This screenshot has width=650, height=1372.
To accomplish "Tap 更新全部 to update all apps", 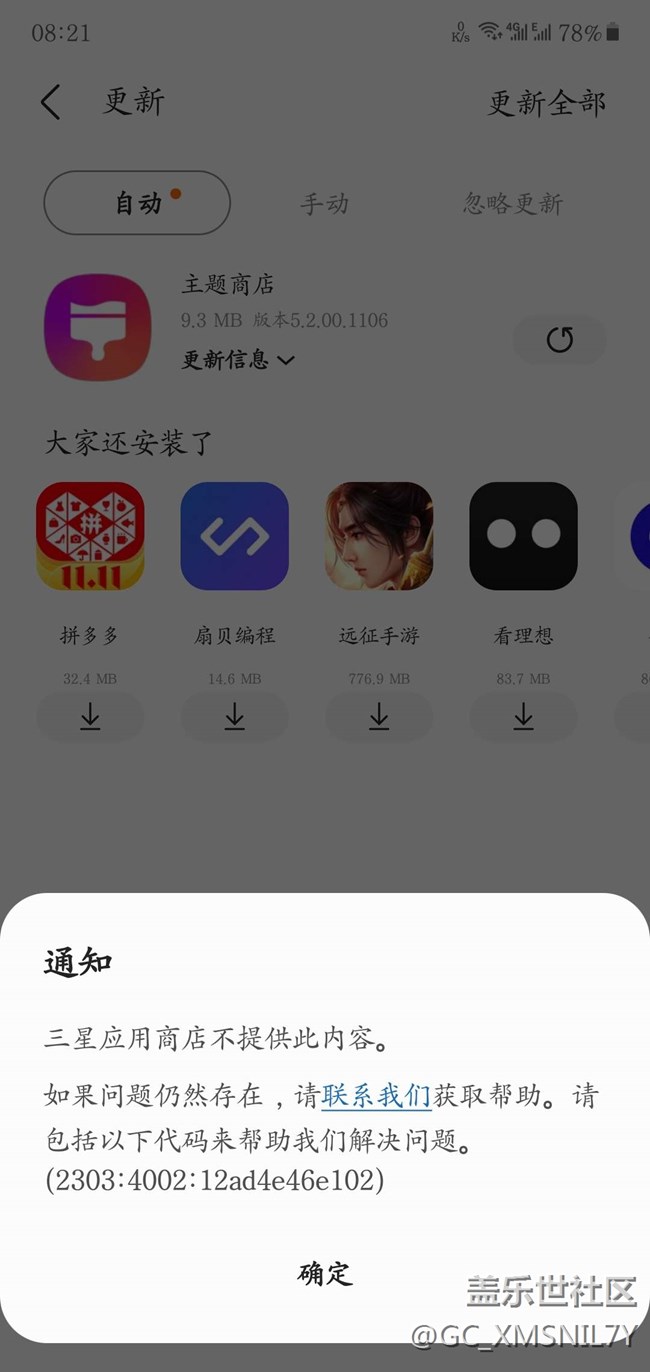I will (546, 103).
